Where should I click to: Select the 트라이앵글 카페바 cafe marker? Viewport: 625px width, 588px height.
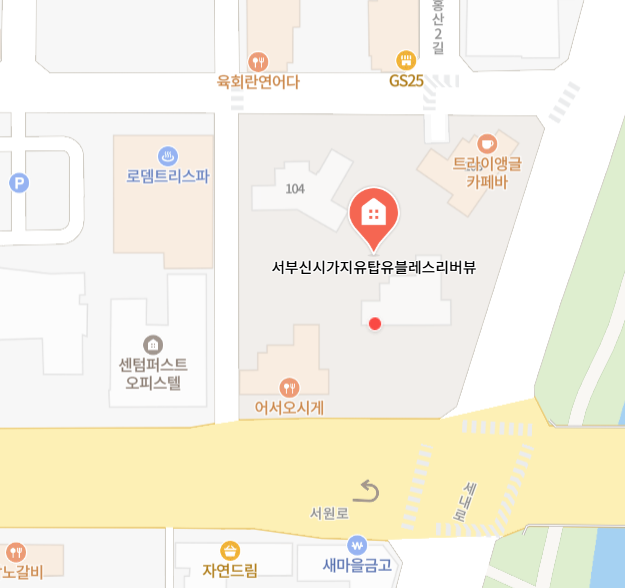[487, 144]
